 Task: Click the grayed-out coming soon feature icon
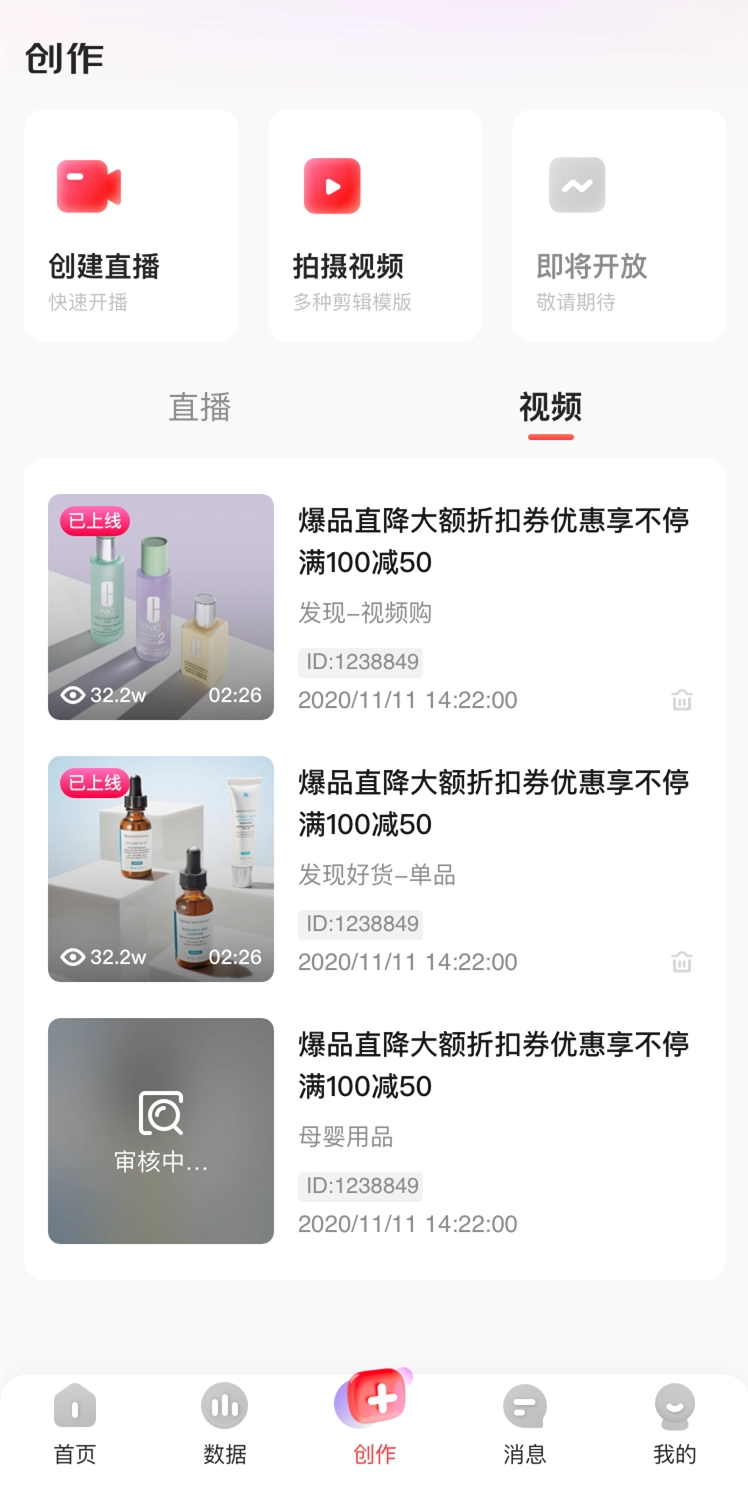point(575,185)
